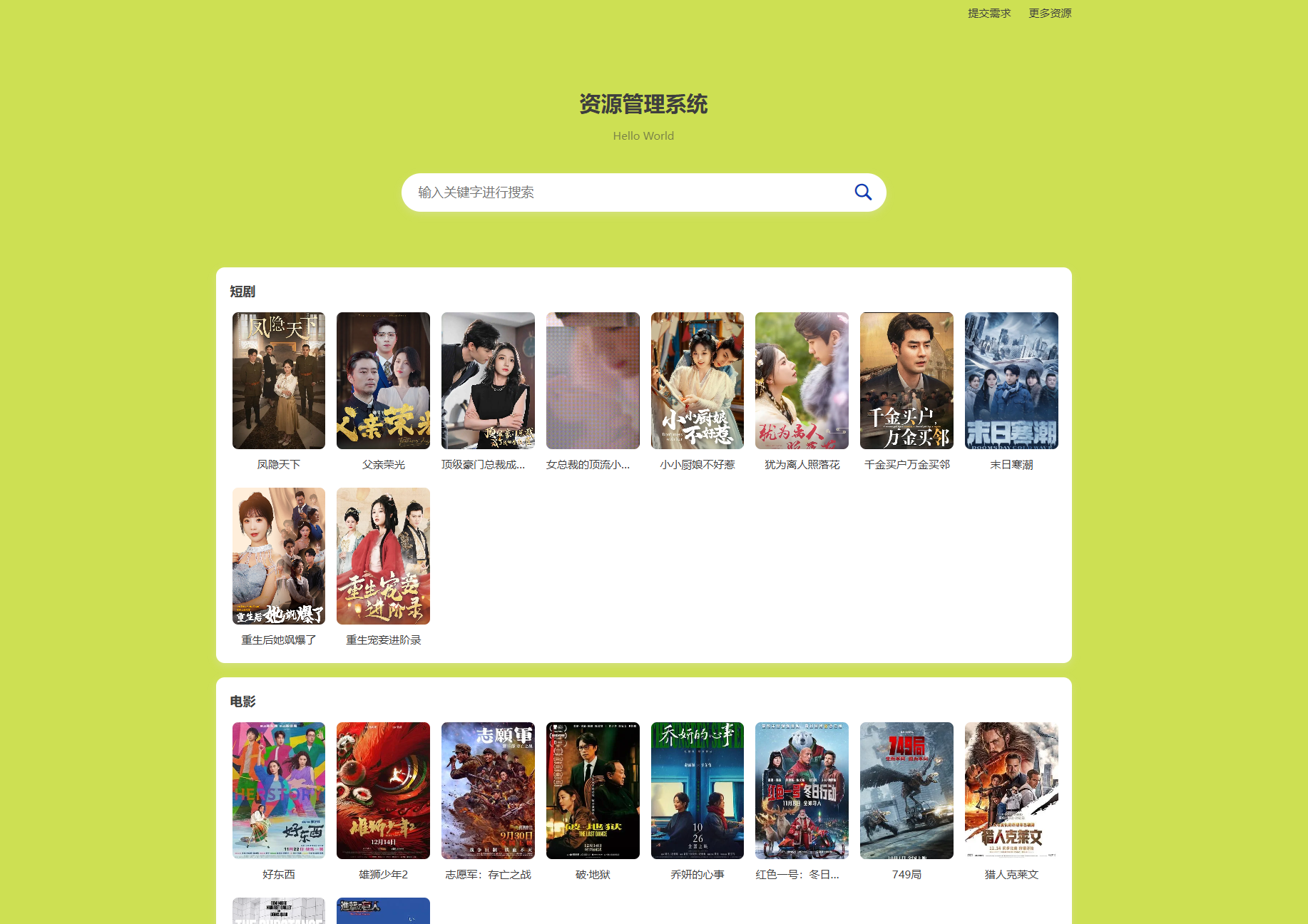Open the short drama 千金买户万金买邻
This screenshot has width=1308, height=924.
(906, 381)
